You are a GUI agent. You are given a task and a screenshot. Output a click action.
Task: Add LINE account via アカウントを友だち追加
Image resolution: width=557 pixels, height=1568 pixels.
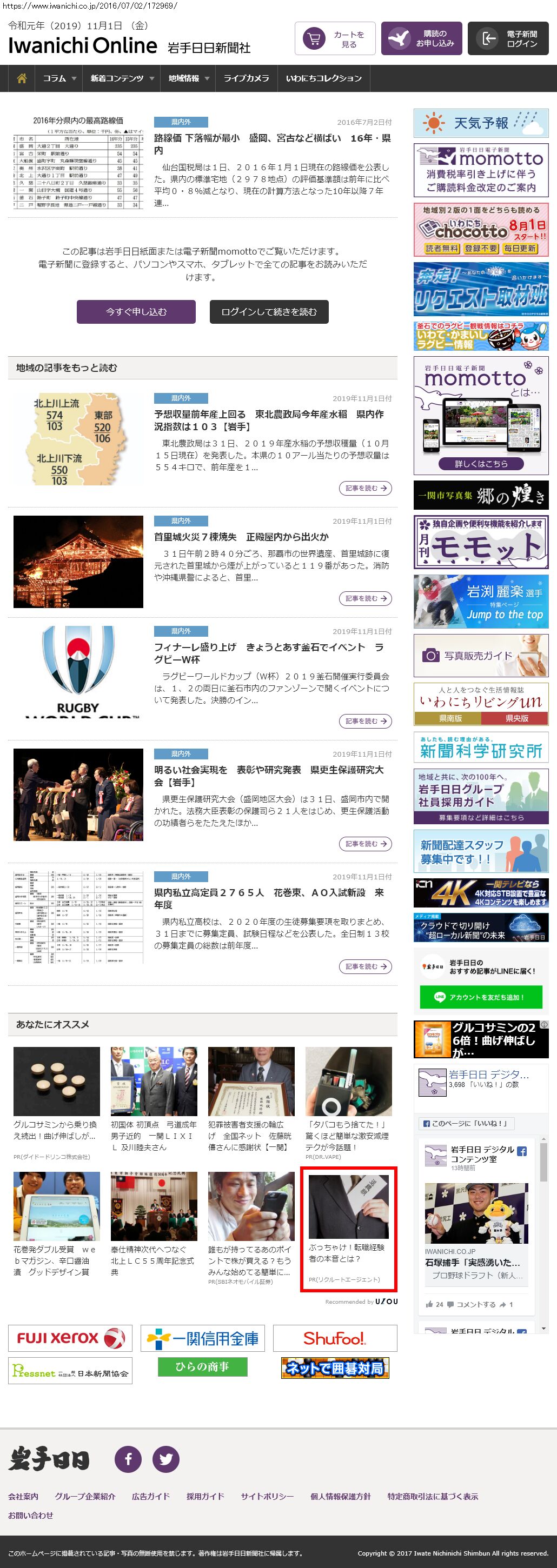(x=480, y=997)
